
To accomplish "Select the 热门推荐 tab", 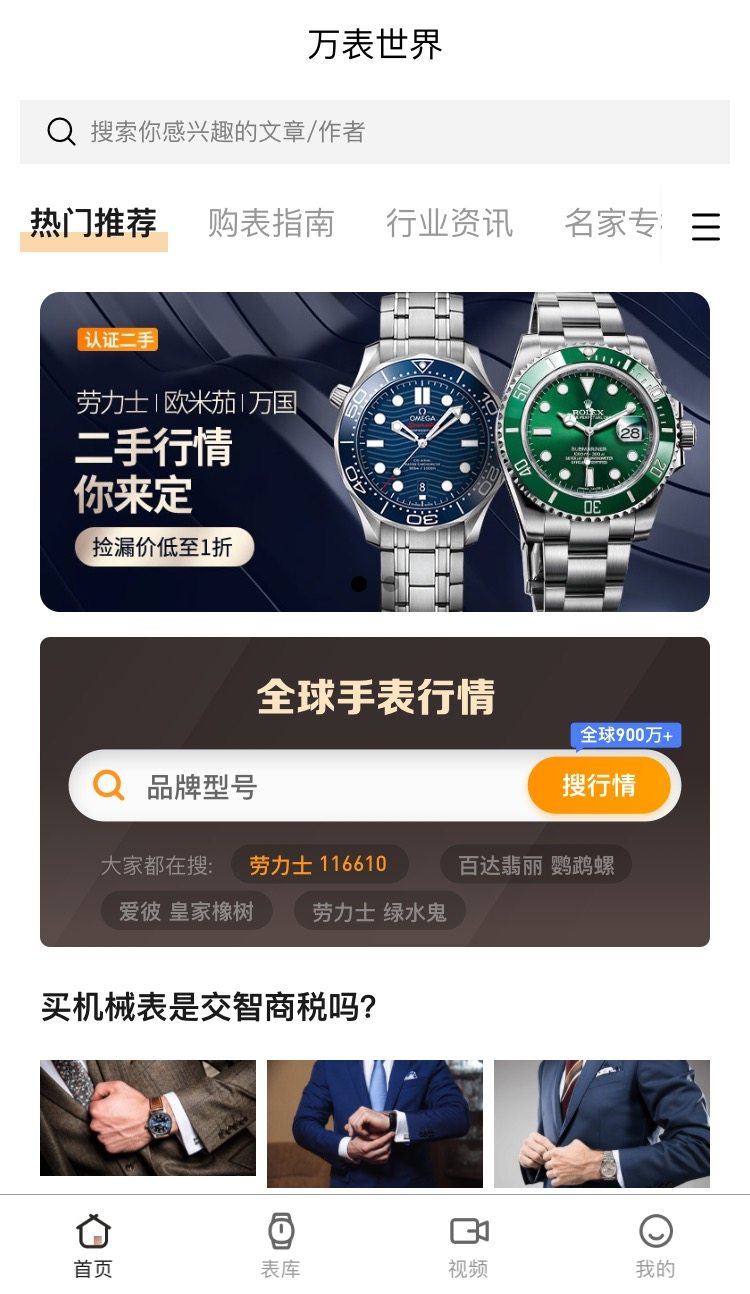I will pyautogui.click(x=93, y=223).
